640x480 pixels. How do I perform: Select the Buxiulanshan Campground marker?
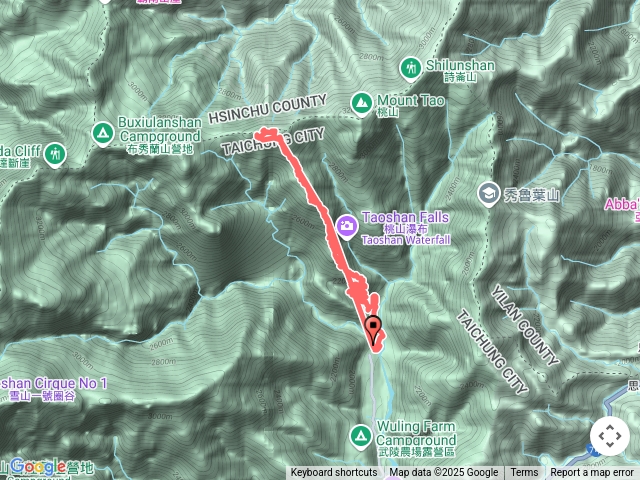[x=103, y=133]
